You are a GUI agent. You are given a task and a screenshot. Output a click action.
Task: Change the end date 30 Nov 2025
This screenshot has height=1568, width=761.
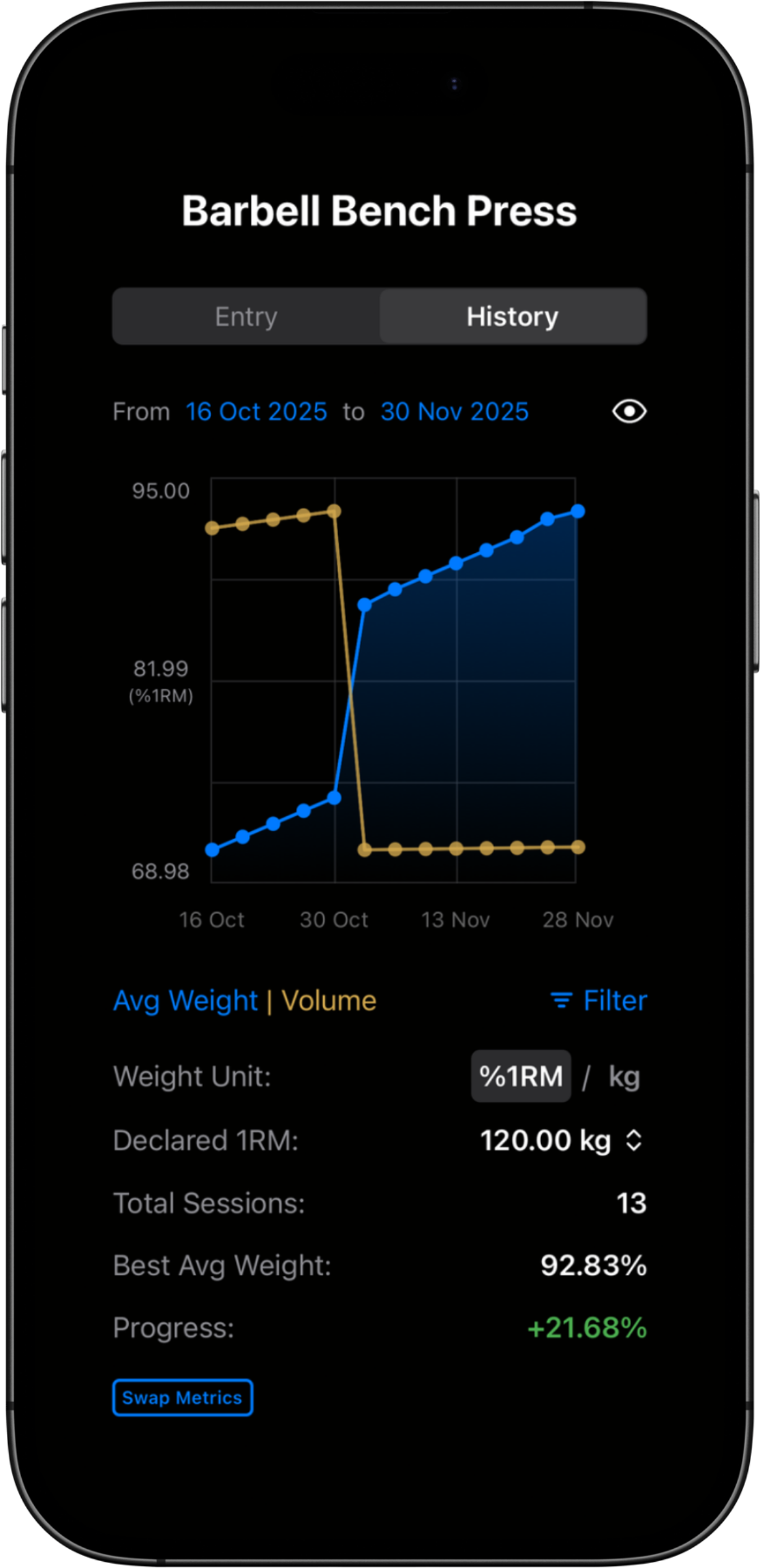point(454,412)
